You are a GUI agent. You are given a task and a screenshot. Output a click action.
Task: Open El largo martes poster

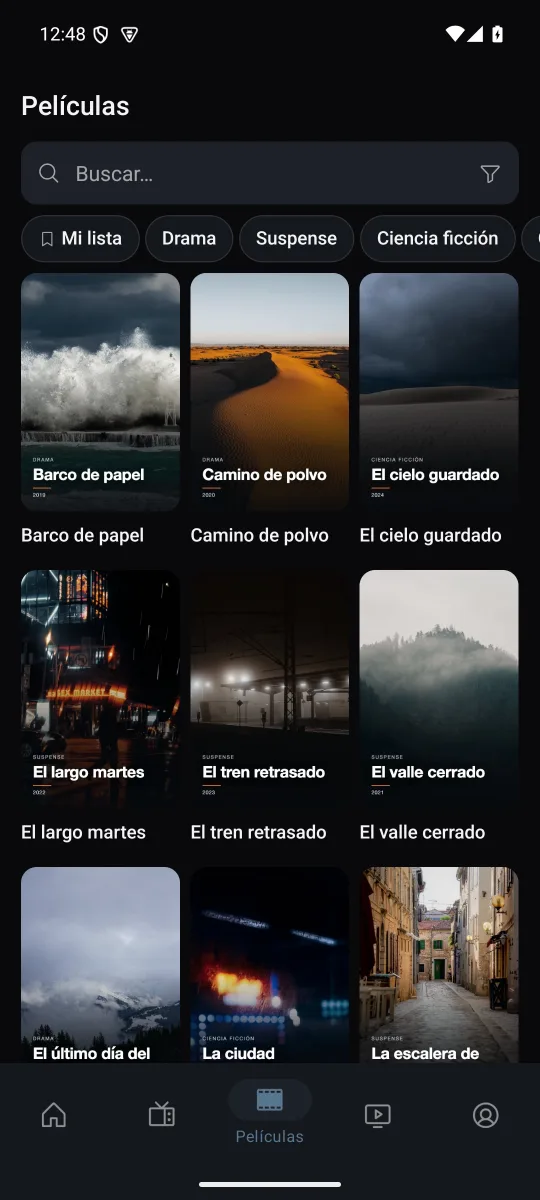click(100, 689)
